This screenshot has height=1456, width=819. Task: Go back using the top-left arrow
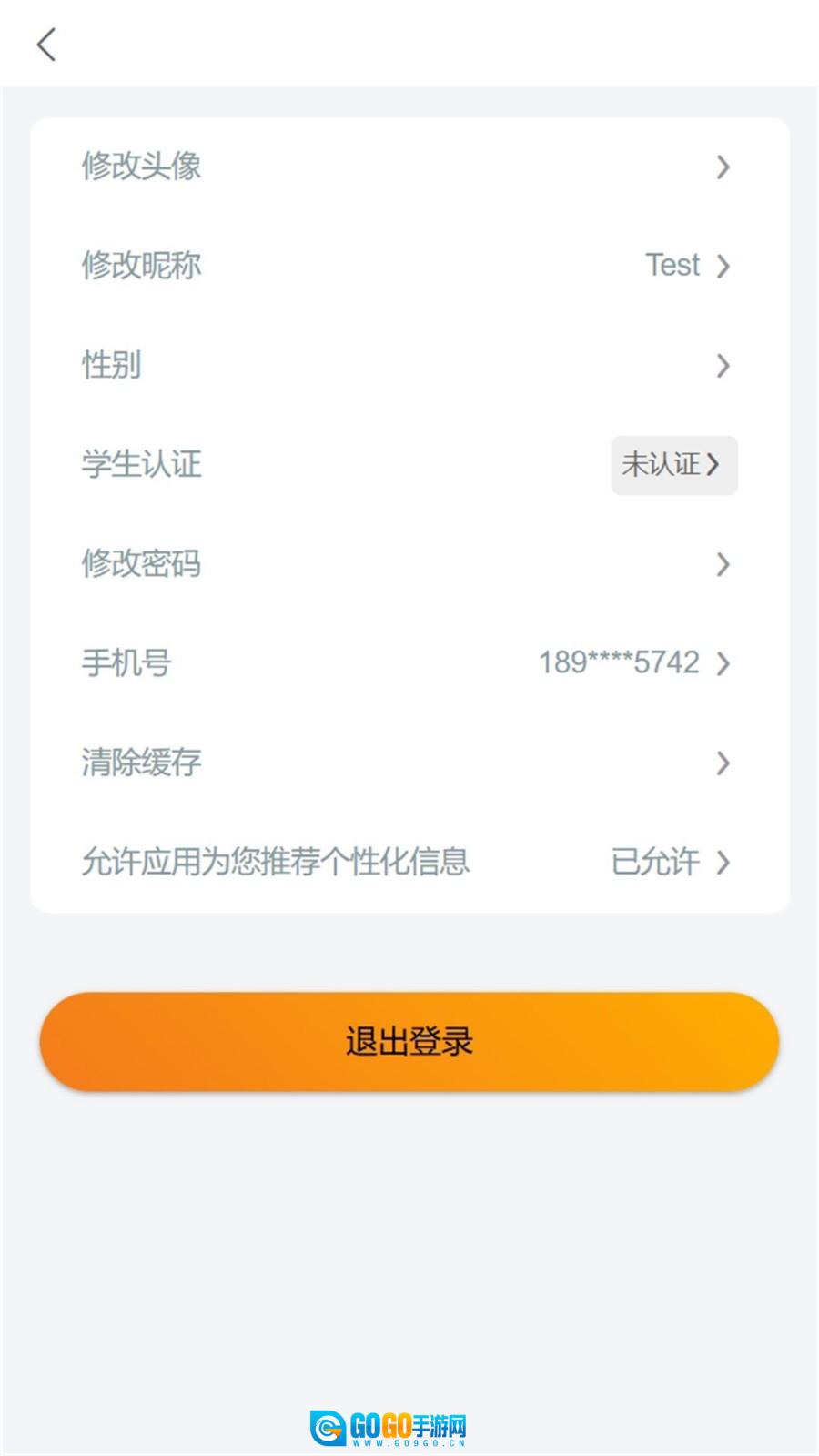point(46,44)
